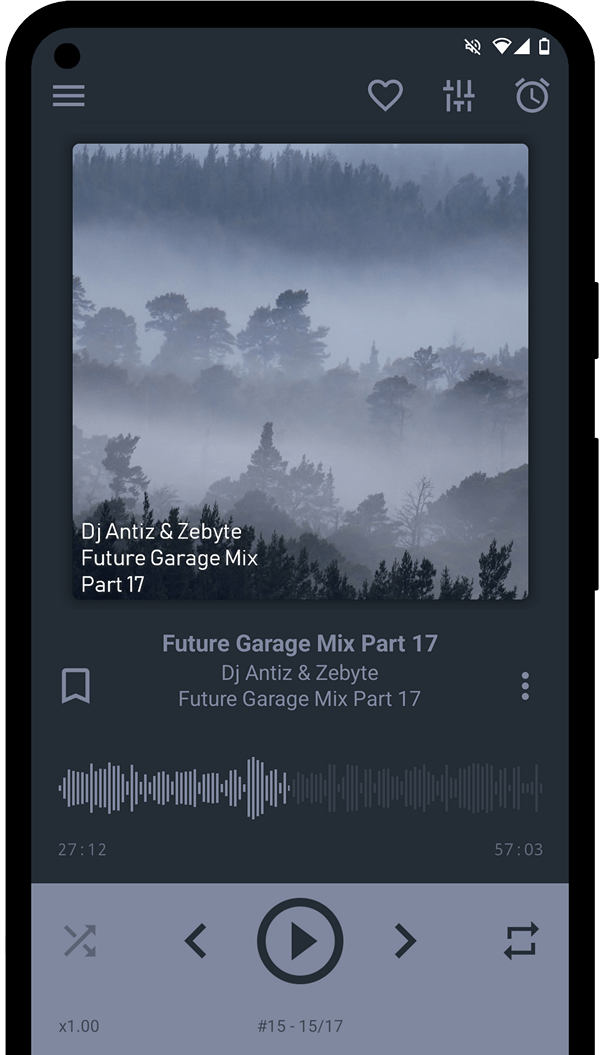Image resolution: width=600 pixels, height=1055 pixels.
Task: Open the equalizer settings
Action: coord(459,96)
